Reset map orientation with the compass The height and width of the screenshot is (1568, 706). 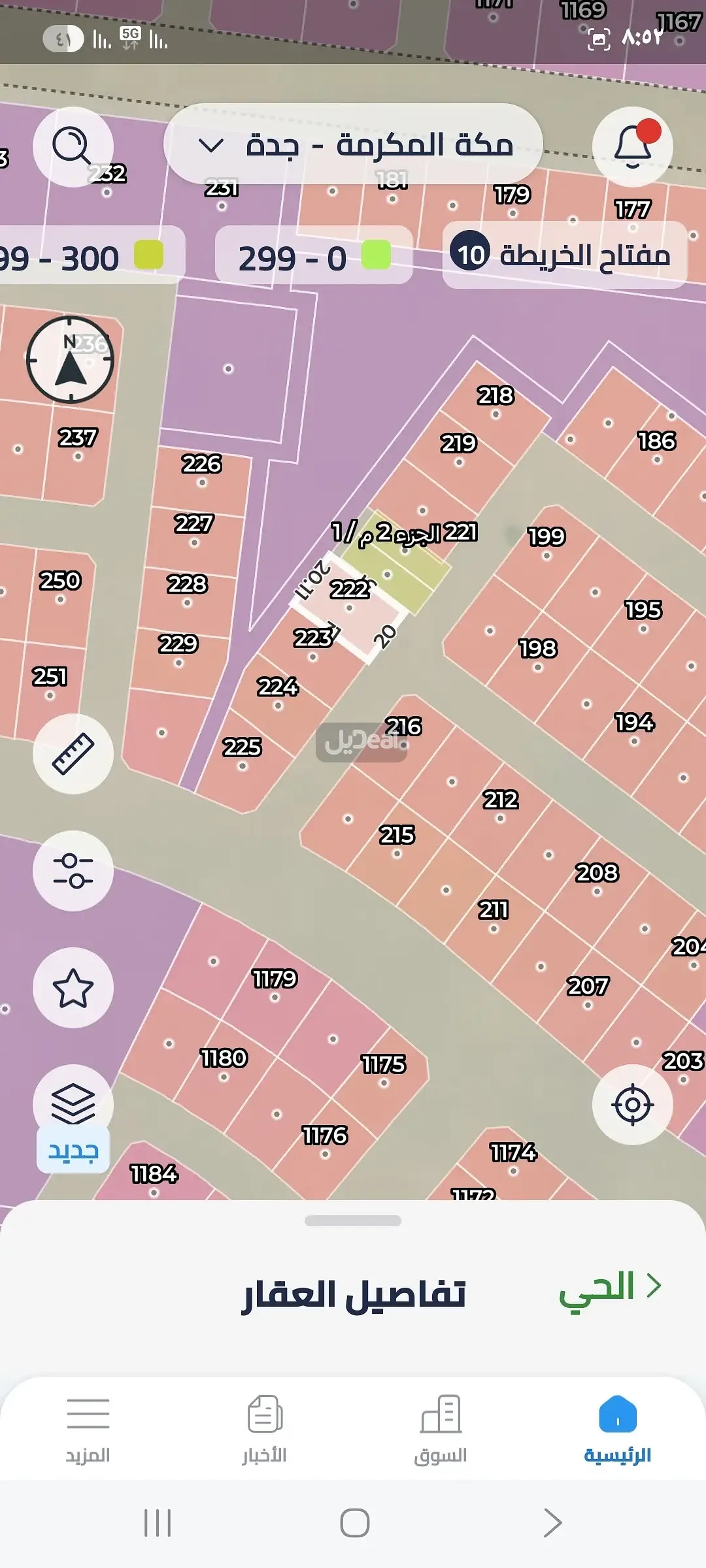point(71,360)
